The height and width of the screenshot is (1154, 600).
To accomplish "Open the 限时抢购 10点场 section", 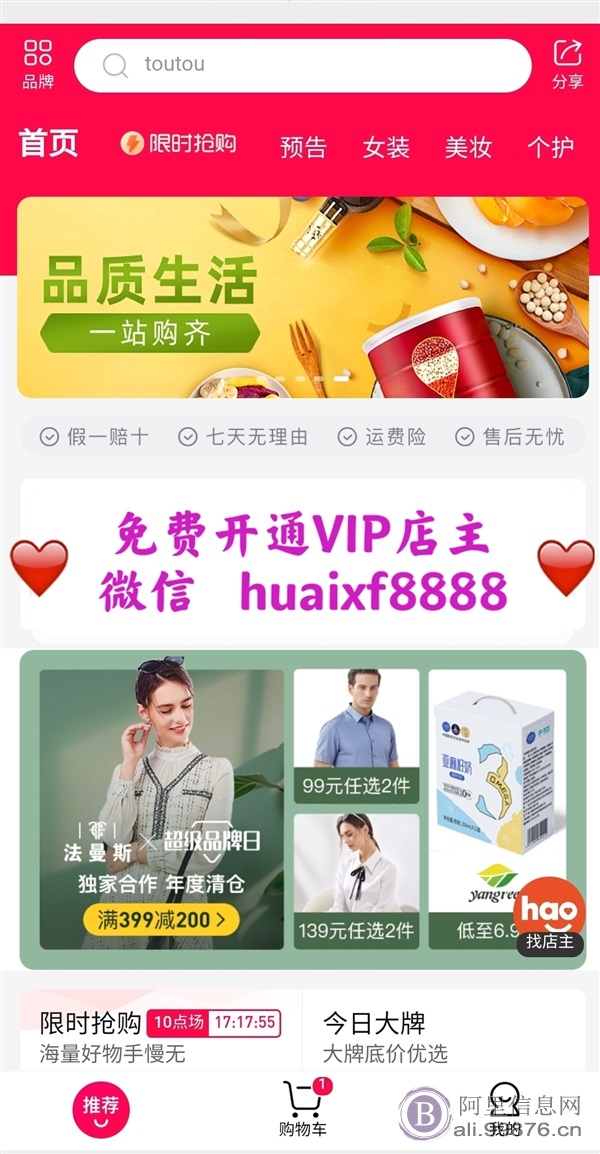I will (160, 1036).
